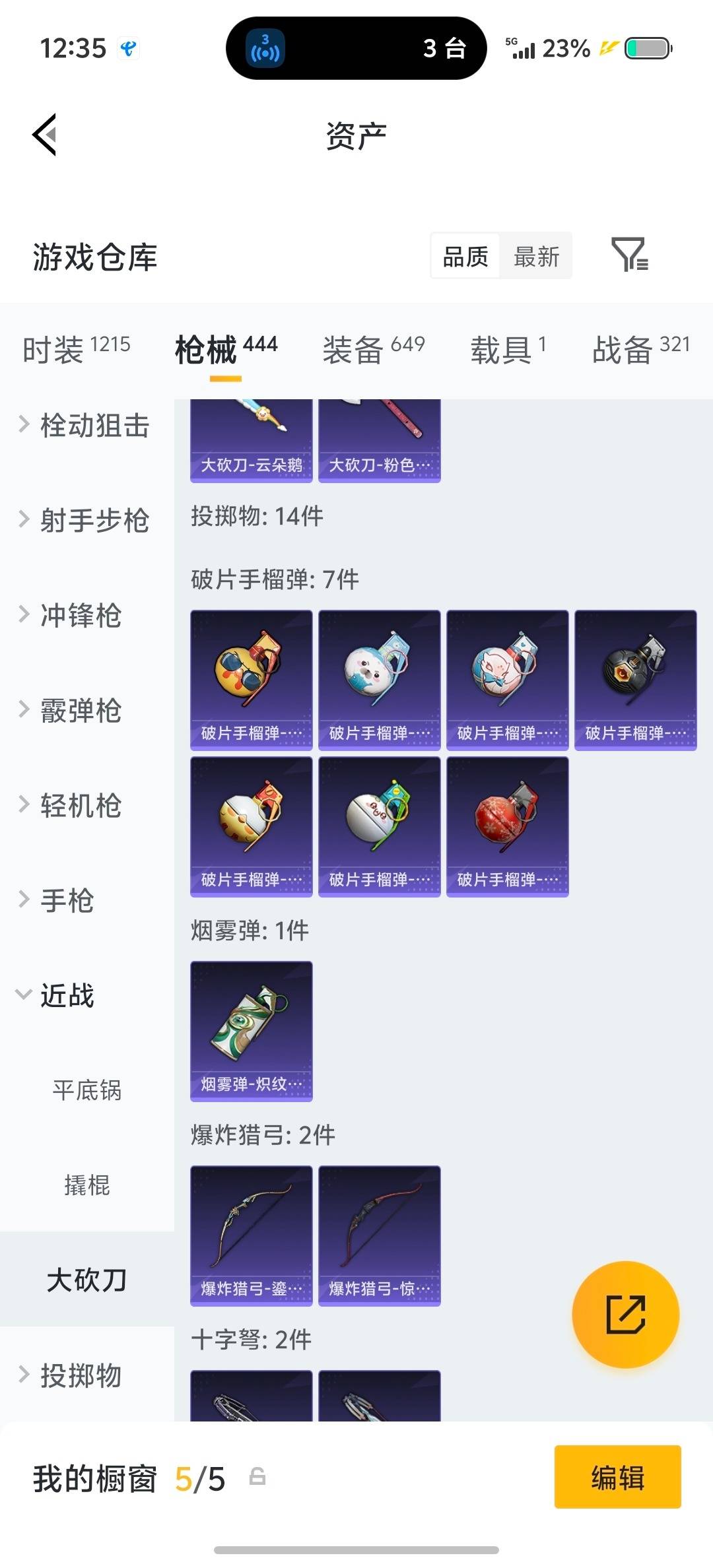Open the 烟雾弹-炽纹 item card
This screenshot has height=1568, width=713.
tap(251, 1029)
